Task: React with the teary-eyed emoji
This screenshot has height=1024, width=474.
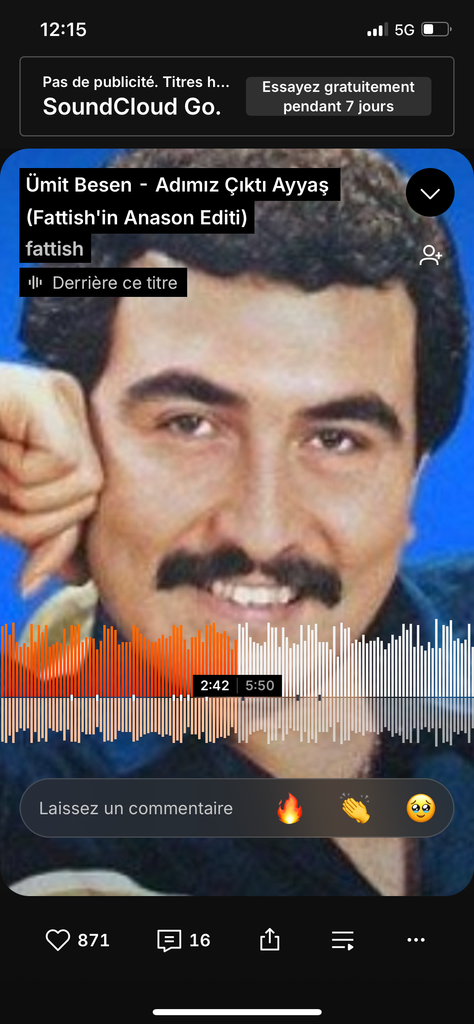Action: pos(420,808)
